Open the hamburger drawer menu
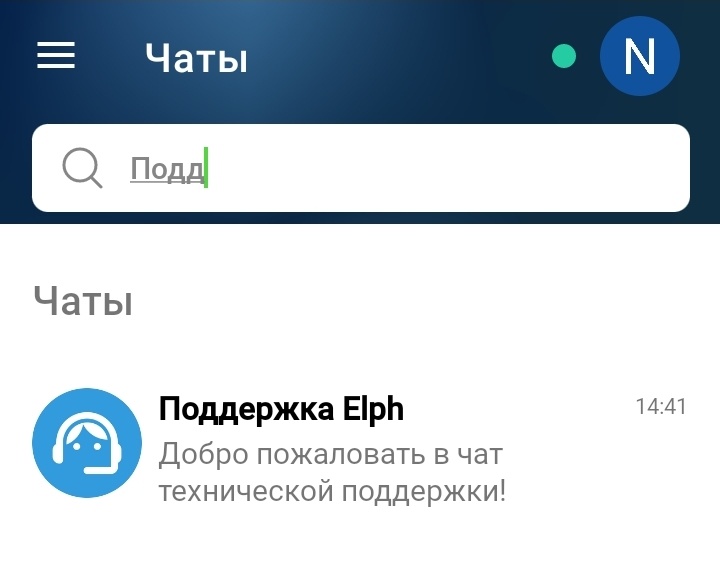Image resolution: width=720 pixels, height=568 pixels. click(x=56, y=56)
